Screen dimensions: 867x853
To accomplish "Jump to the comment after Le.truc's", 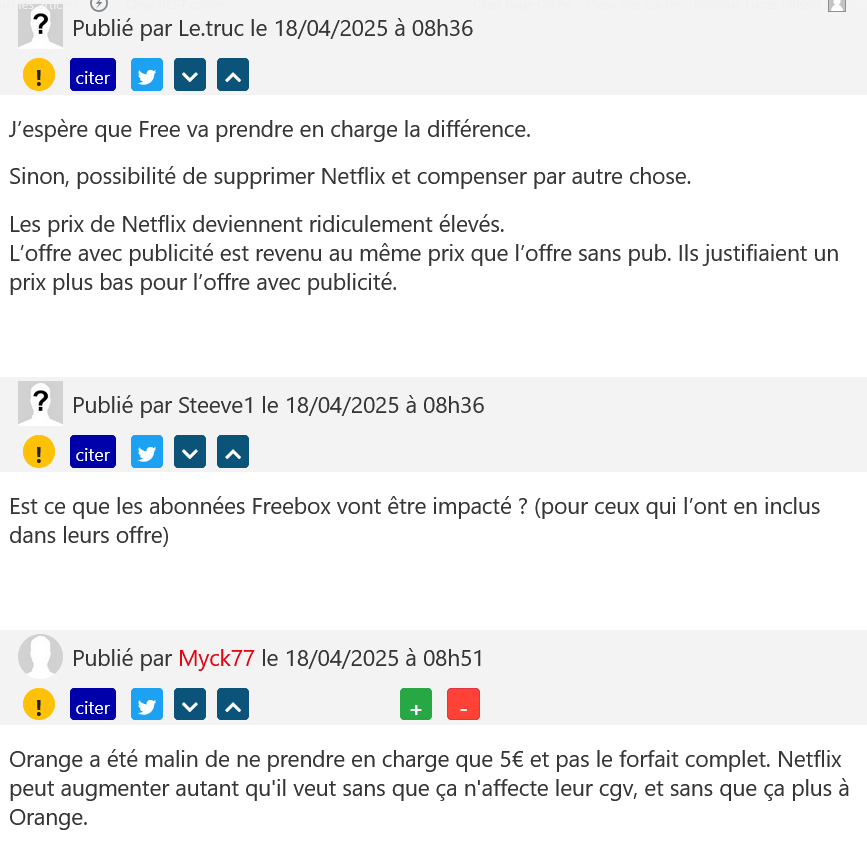I will point(190,76).
